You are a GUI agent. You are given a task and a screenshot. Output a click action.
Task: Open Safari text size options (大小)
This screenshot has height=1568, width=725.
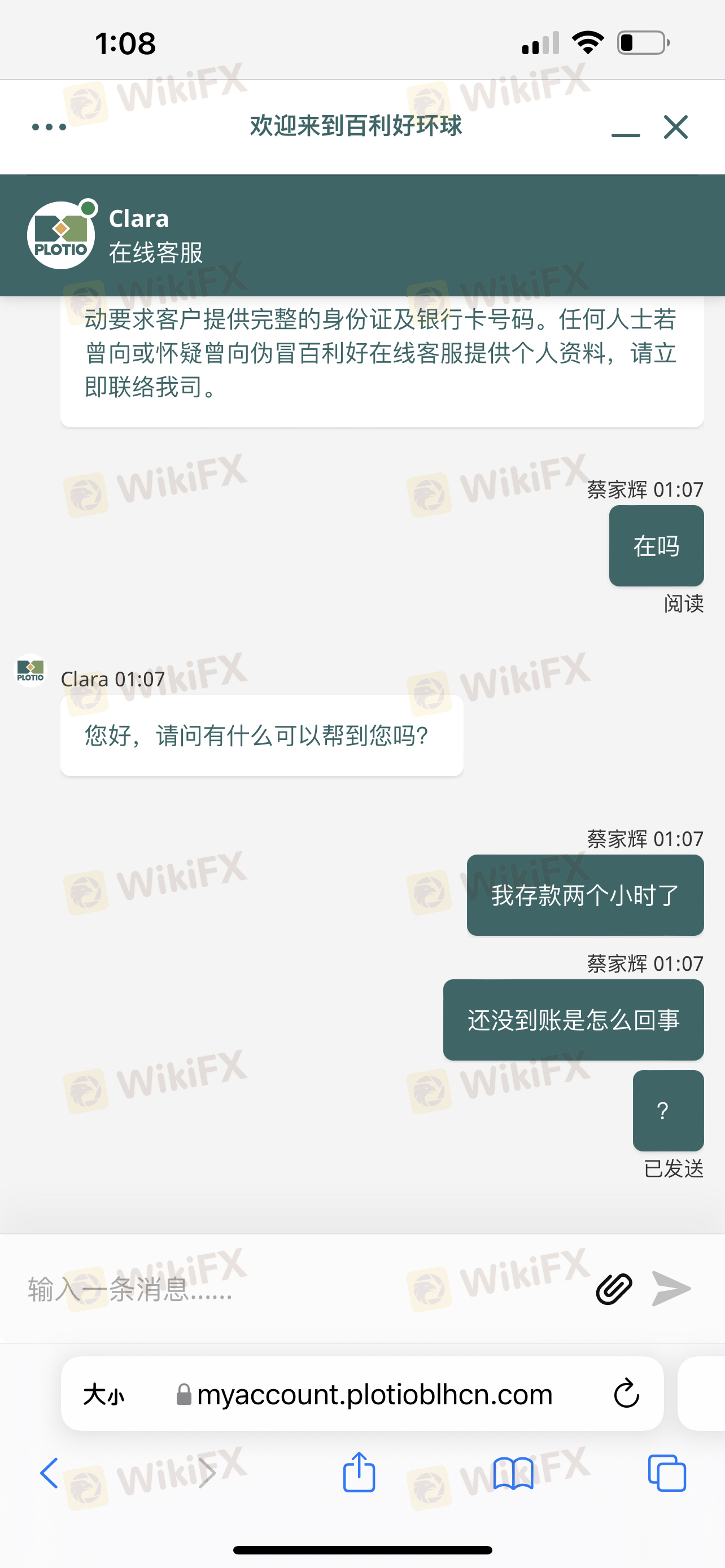click(x=103, y=1395)
